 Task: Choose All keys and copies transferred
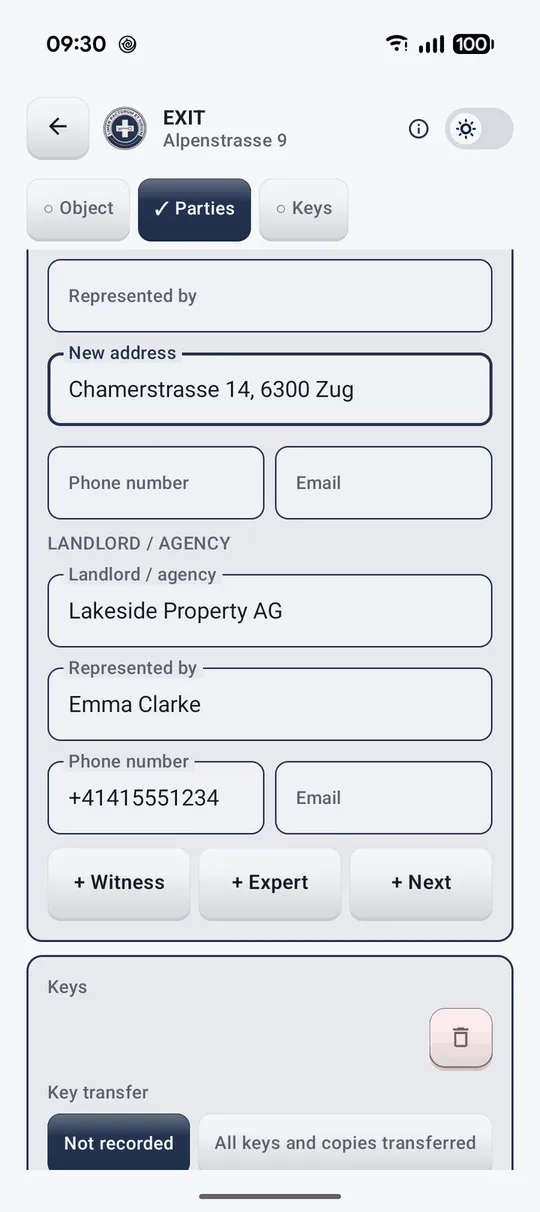point(345,1143)
